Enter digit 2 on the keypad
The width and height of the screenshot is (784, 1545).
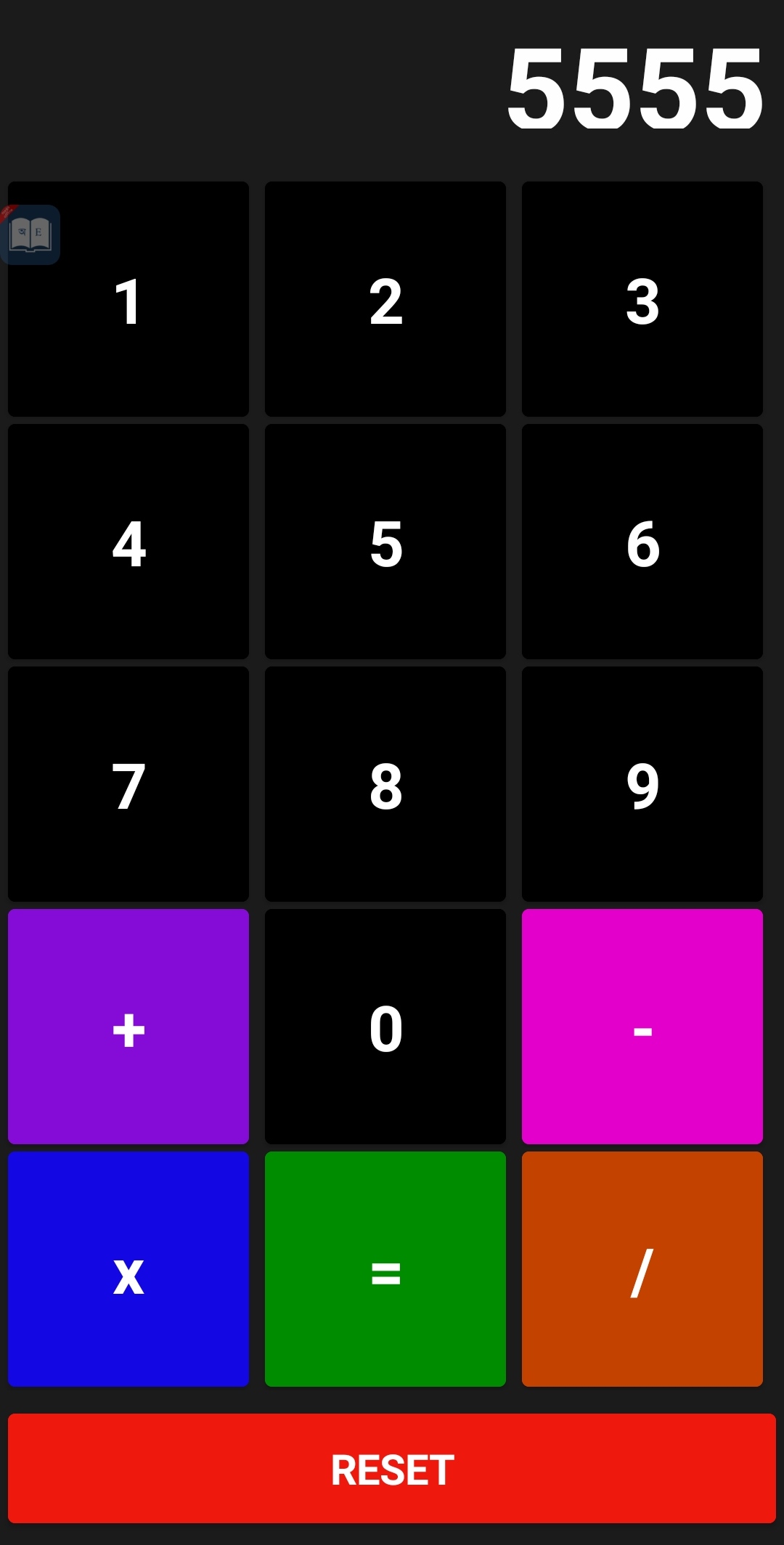pos(385,299)
